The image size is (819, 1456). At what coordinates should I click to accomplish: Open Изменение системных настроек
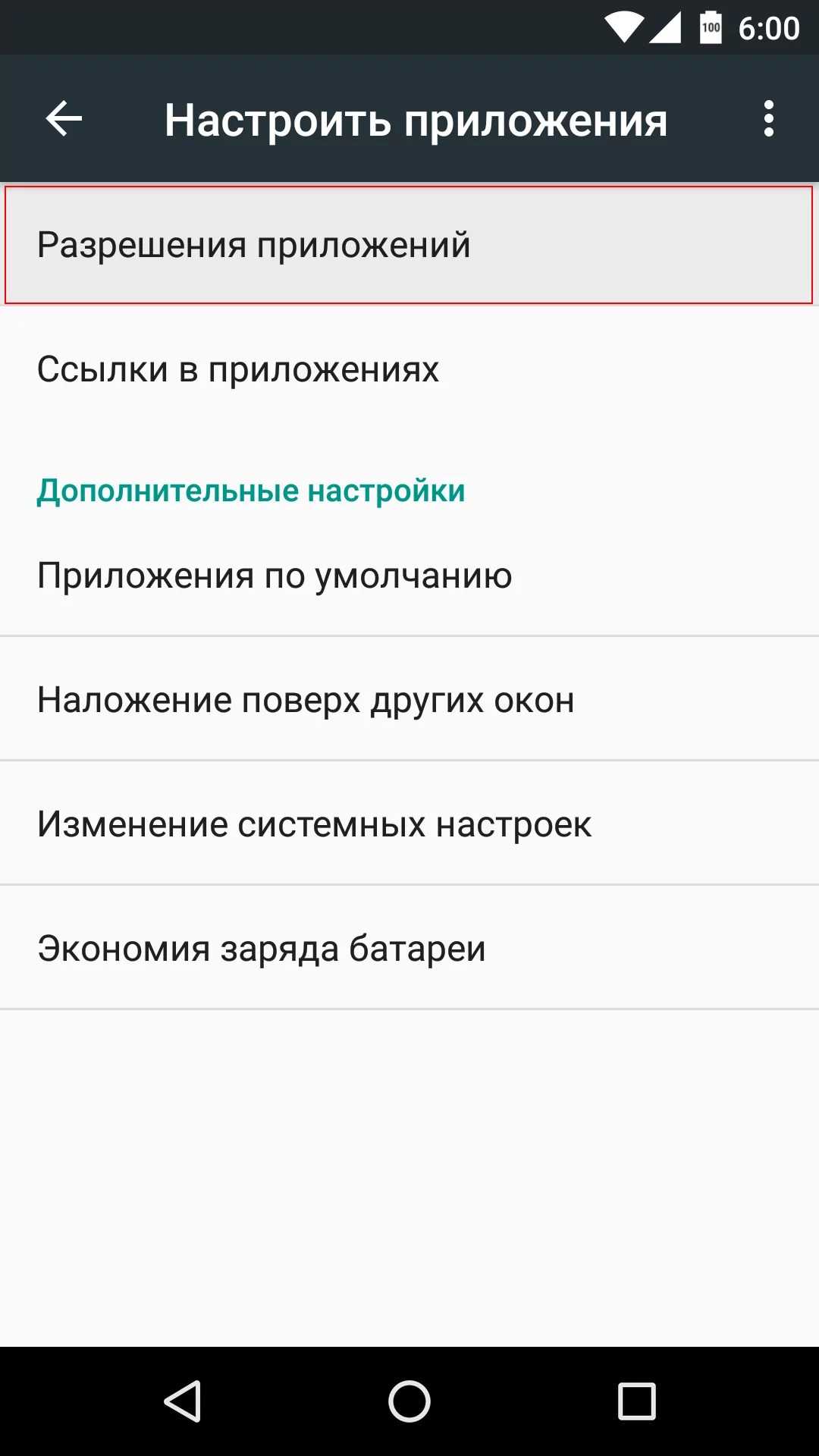click(x=408, y=824)
